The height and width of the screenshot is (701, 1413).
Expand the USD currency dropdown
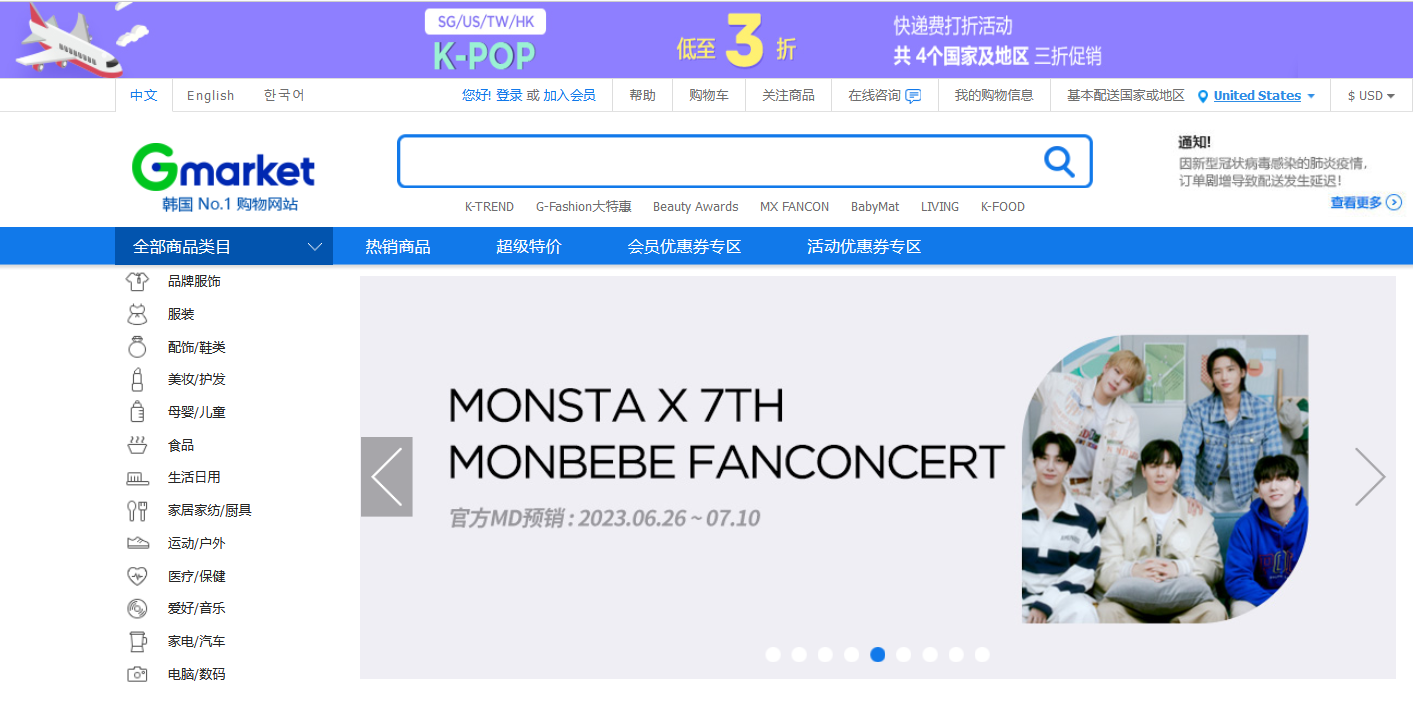[x=1370, y=96]
